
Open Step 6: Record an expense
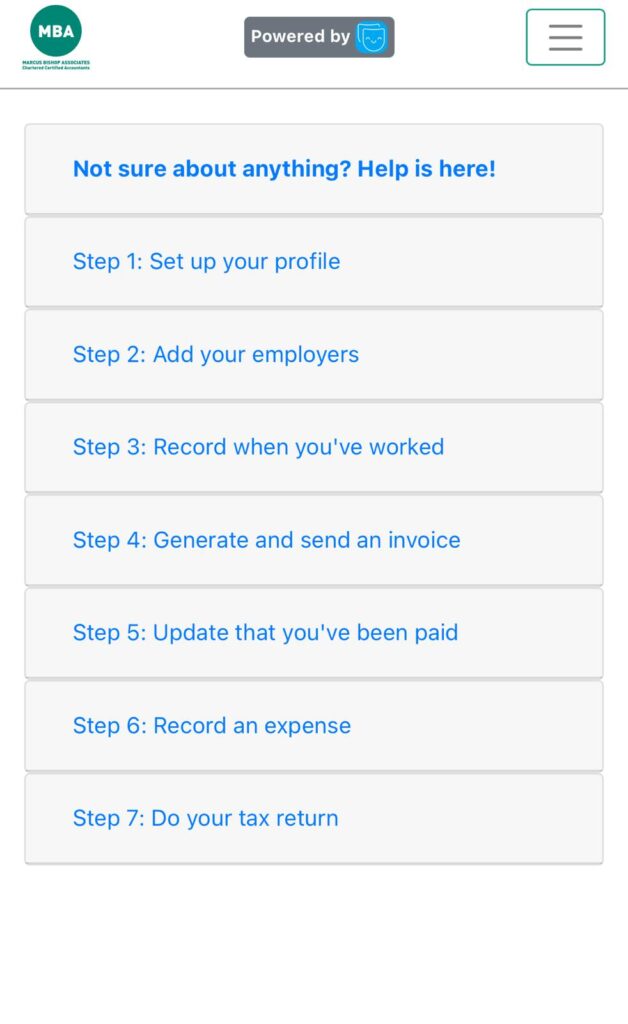click(x=211, y=726)
